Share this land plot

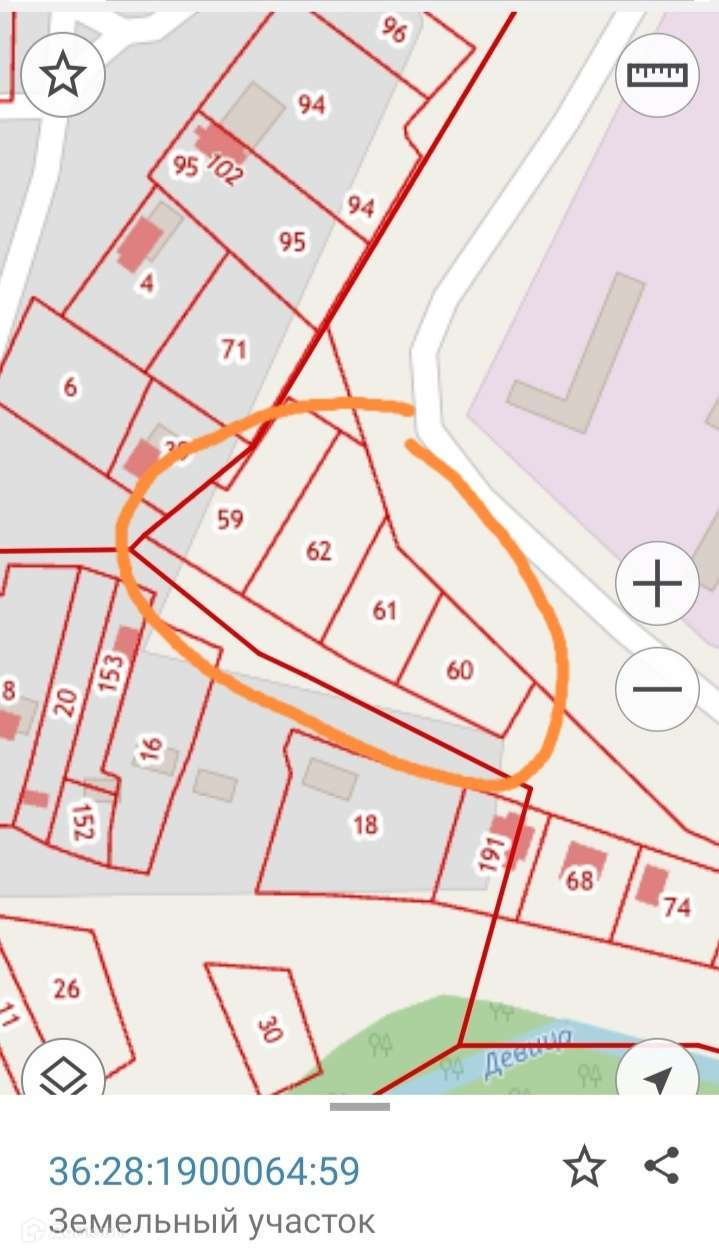pos(662,1166)
